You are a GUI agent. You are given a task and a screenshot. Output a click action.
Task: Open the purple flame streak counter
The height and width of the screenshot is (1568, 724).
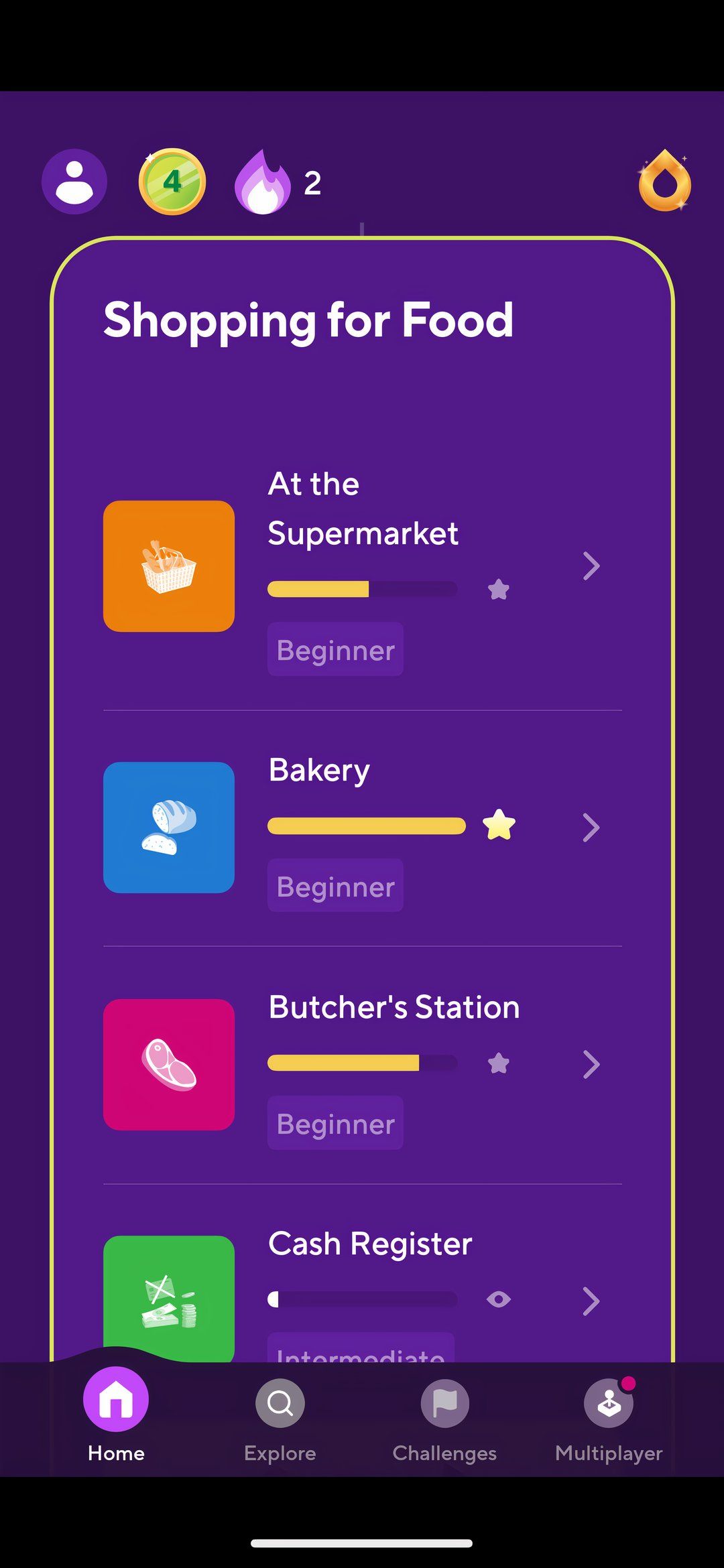[x=276, y=182]
